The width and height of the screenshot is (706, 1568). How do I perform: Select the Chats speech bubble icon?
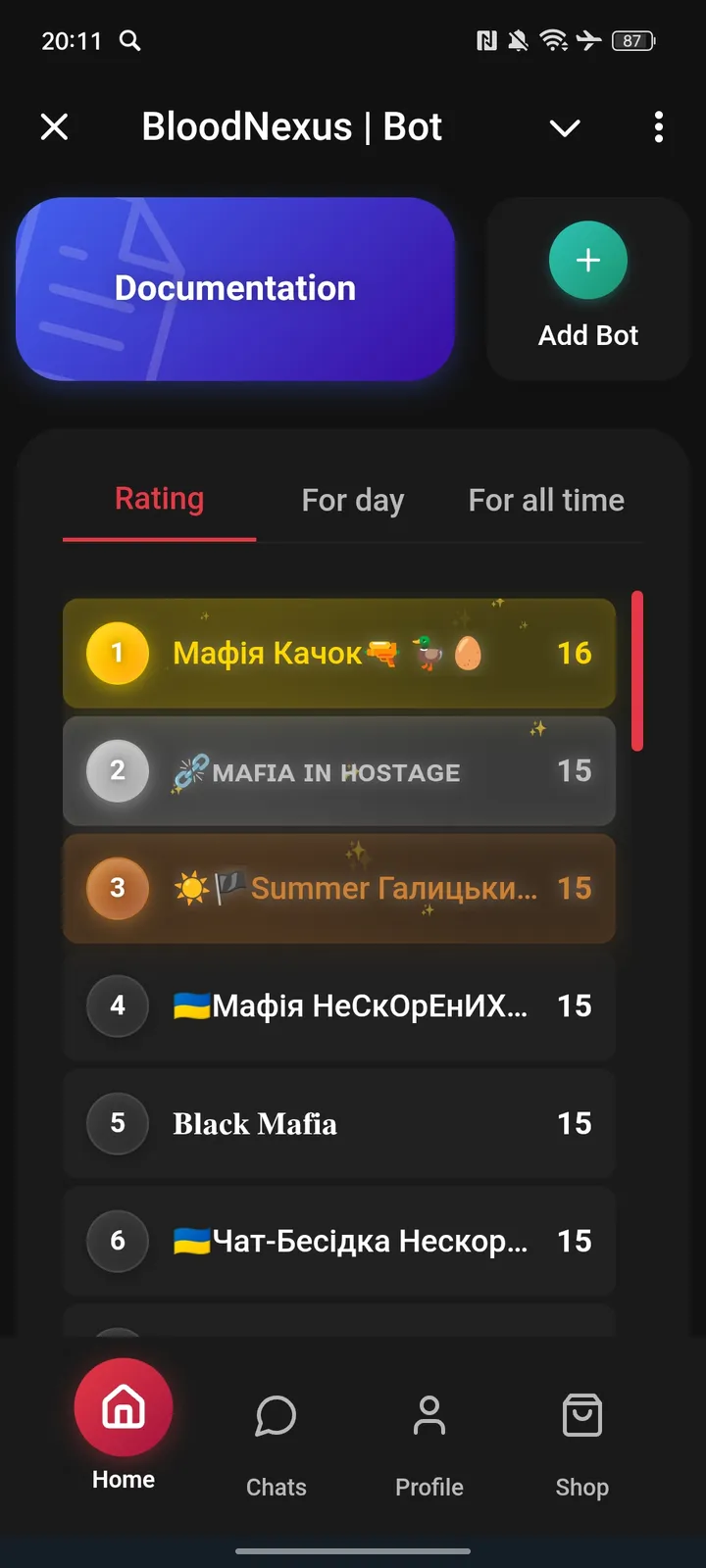[276, 1416]
